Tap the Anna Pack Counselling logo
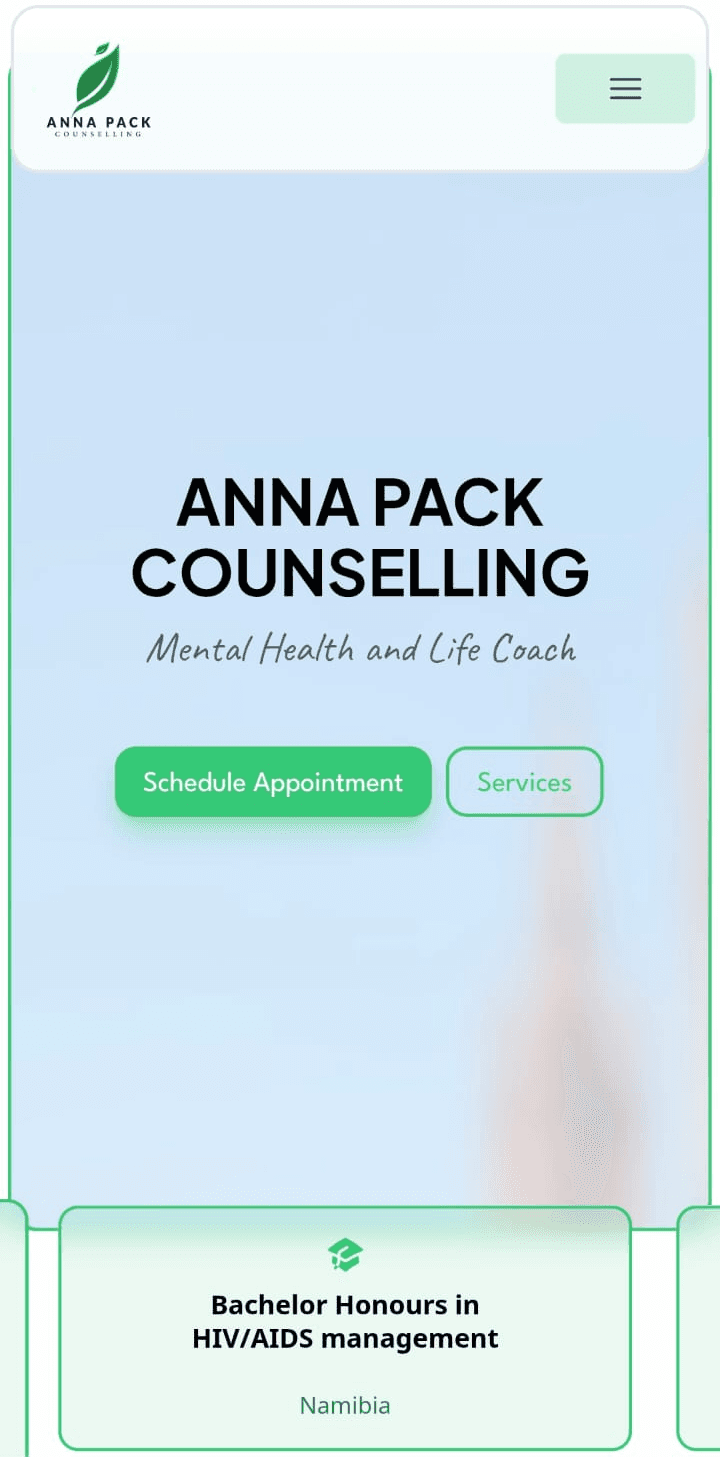The width and height of the screenshot is (720, 1457). click(x=98, y=90)
